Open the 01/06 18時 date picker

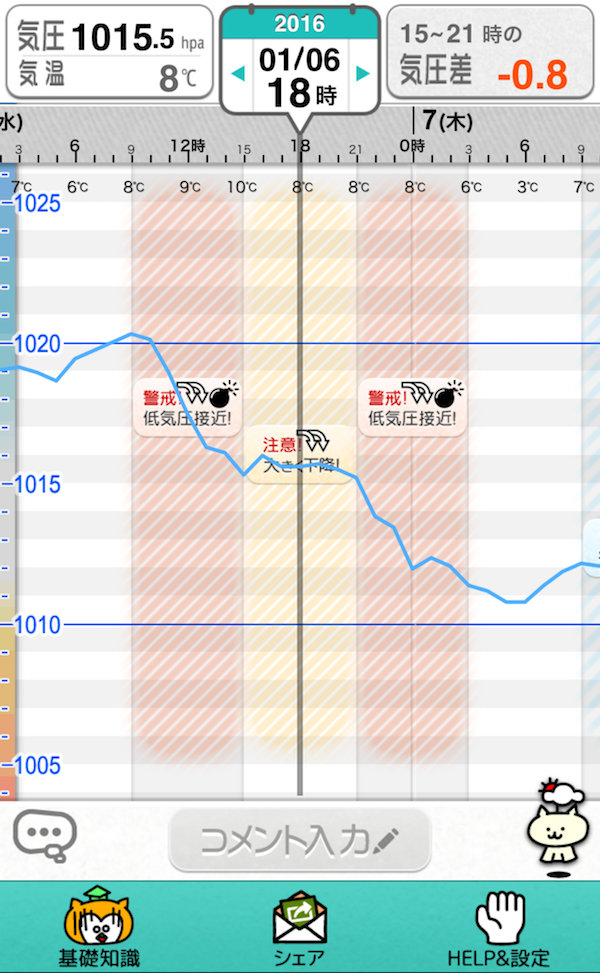click(299, 75)
